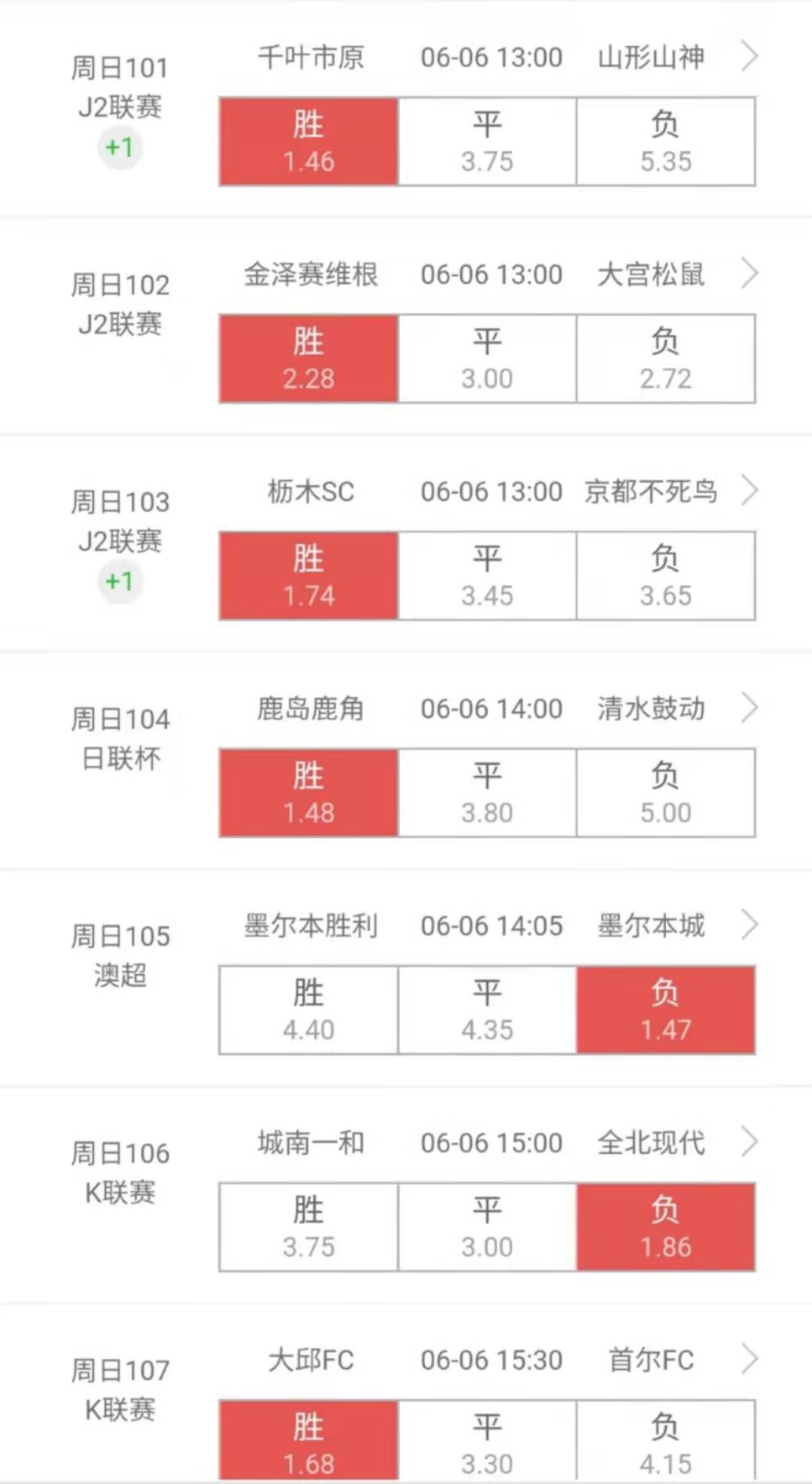Select 平 3.75 for the 周日101 match
Image resolution: width=812 pixels, height=1484 pixels.
[x=486, y=140]
